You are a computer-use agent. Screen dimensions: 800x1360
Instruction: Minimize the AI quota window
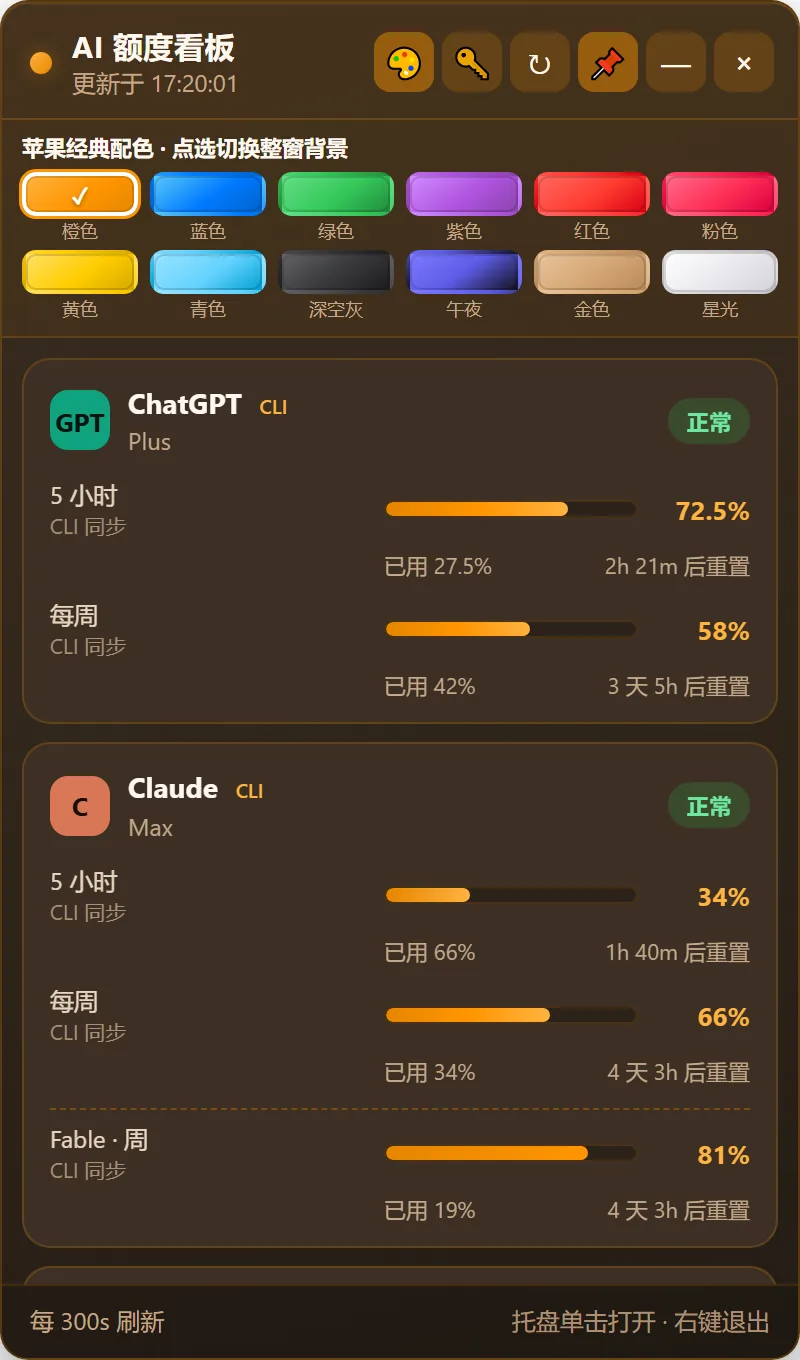[676, 62]
